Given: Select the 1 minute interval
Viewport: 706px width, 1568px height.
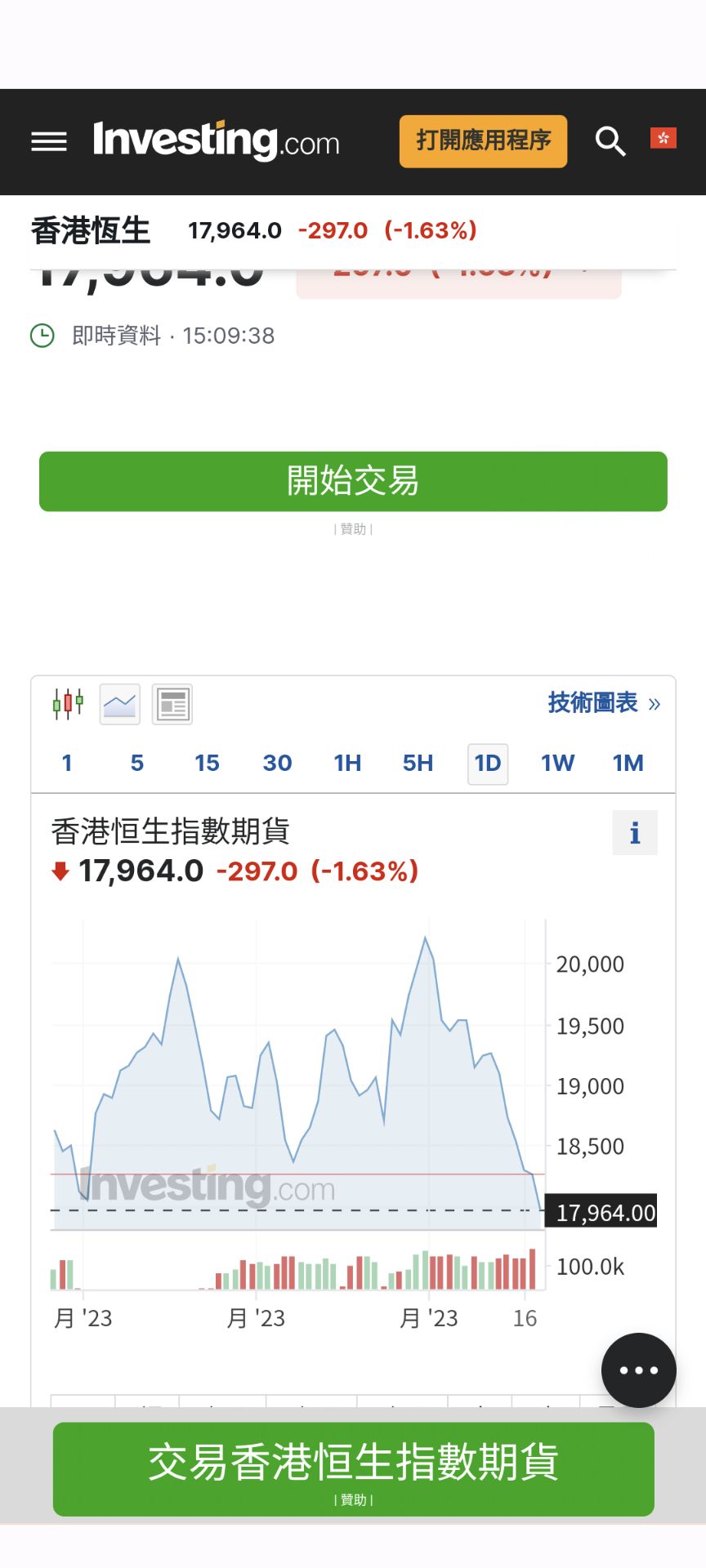Looking at the screenshot, I should click(67, 764).
